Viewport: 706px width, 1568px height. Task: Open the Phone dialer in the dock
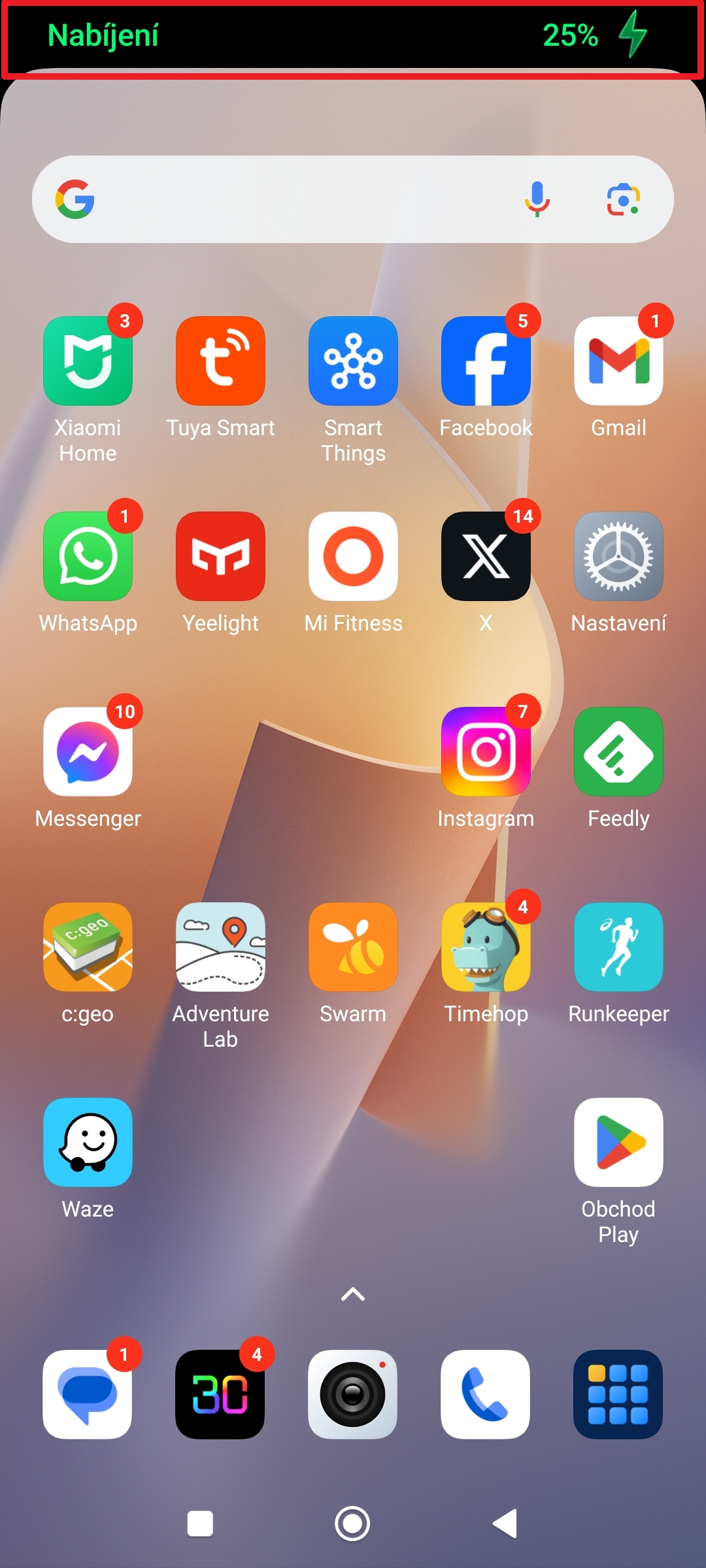[x=485, y=1394]
